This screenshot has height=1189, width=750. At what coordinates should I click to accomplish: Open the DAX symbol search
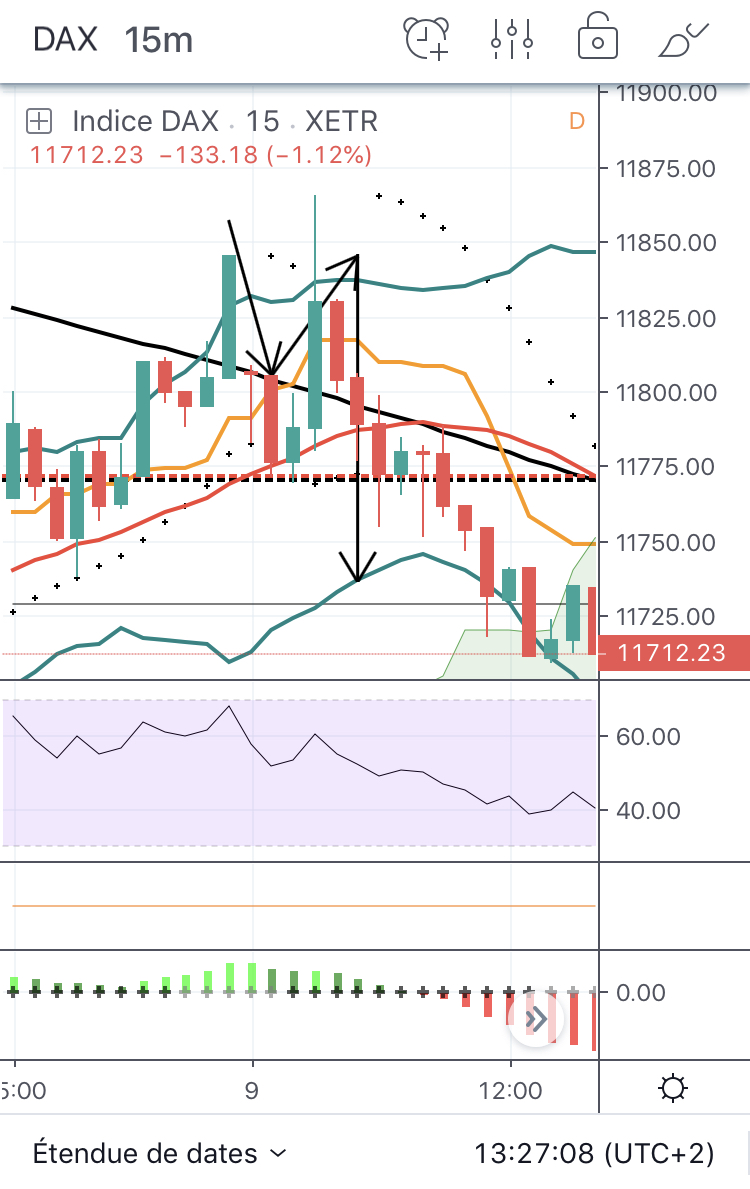tap(65, 39)
